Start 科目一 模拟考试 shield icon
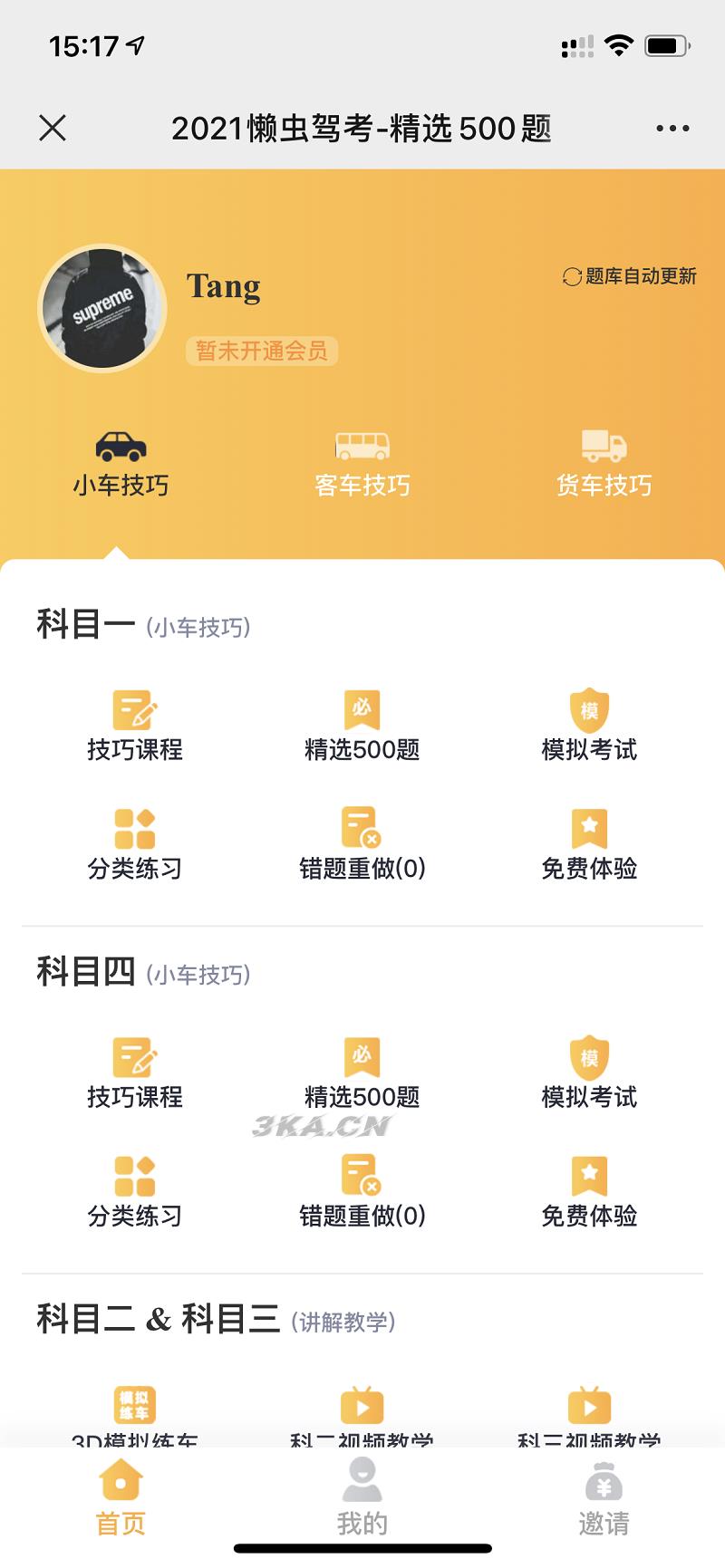 click(x=589, y=711)
